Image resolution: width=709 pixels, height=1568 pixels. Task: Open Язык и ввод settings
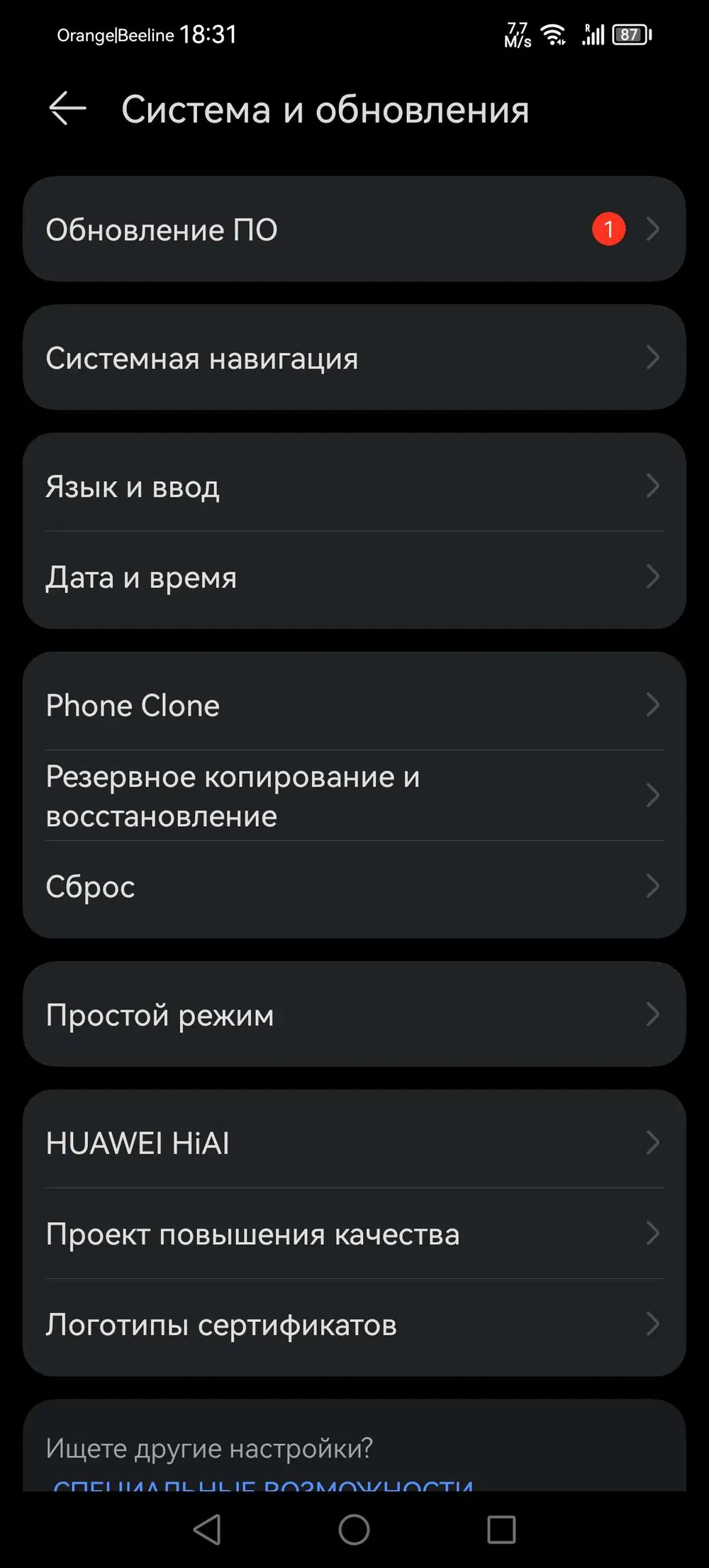coord(353,487)
